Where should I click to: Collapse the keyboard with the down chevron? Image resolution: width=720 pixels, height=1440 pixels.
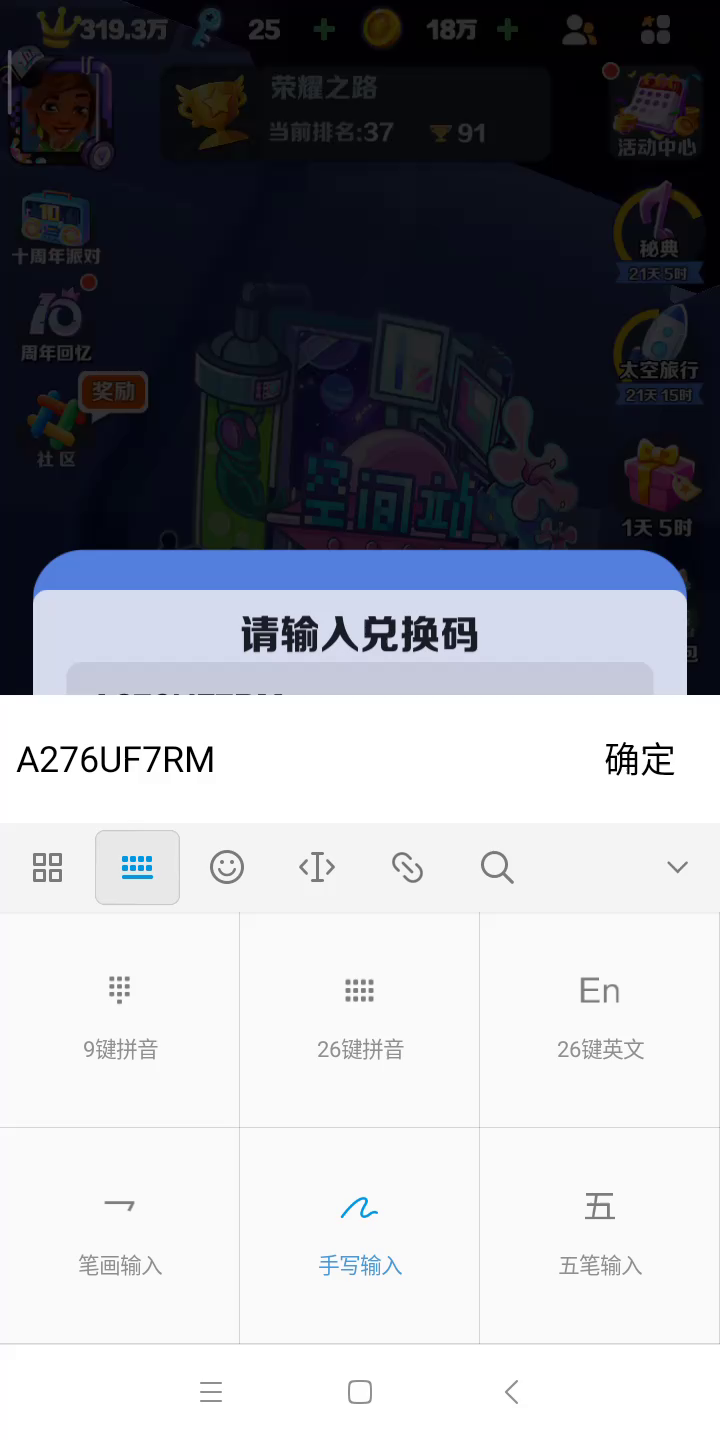(677, 867)
